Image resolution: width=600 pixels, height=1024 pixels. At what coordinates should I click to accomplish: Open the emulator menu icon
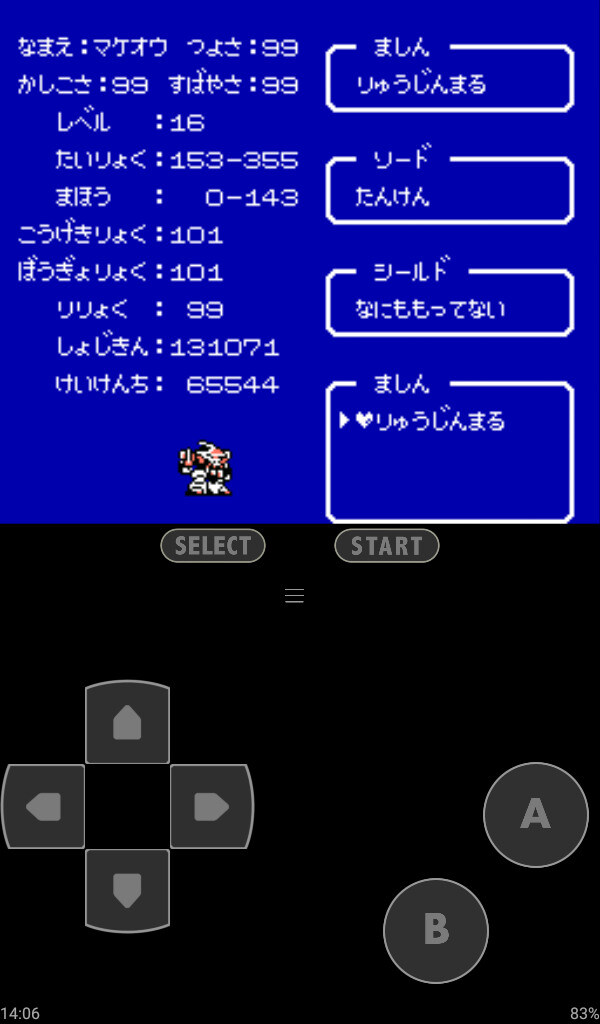click(x=294, y=596)
